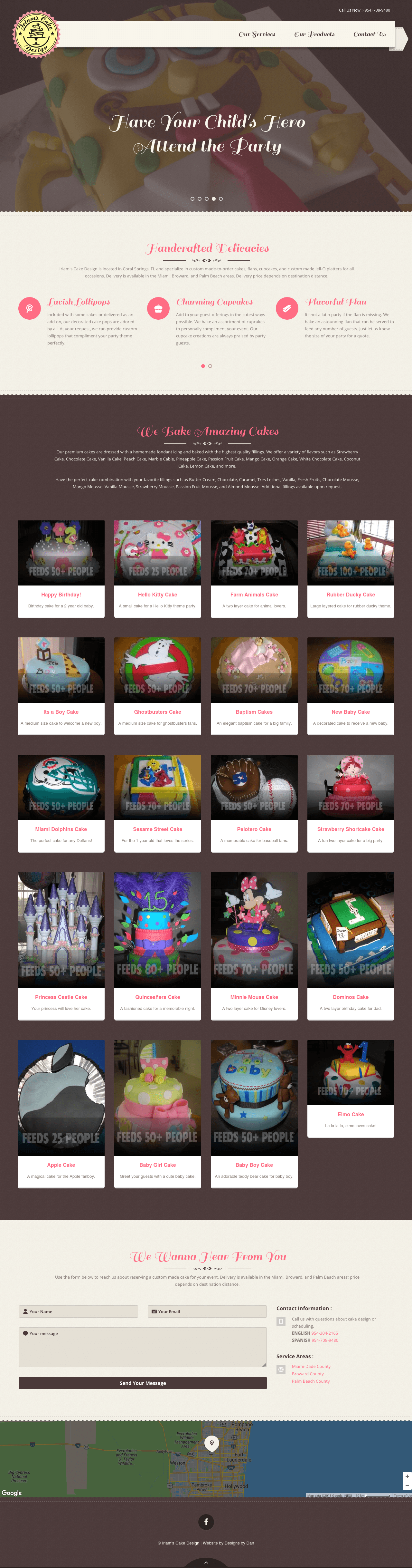Image resolution: width=412 pixels, height=1568 pixels.
Task: Open the Our Products menu item
Action: [x=314, y=34]
